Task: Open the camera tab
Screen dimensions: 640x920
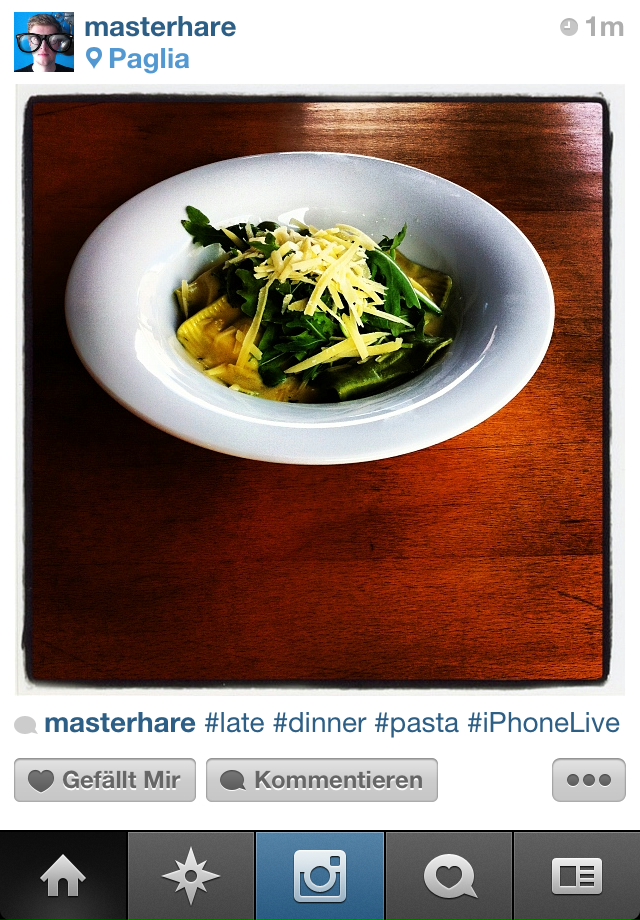Action: click(320, 876)
